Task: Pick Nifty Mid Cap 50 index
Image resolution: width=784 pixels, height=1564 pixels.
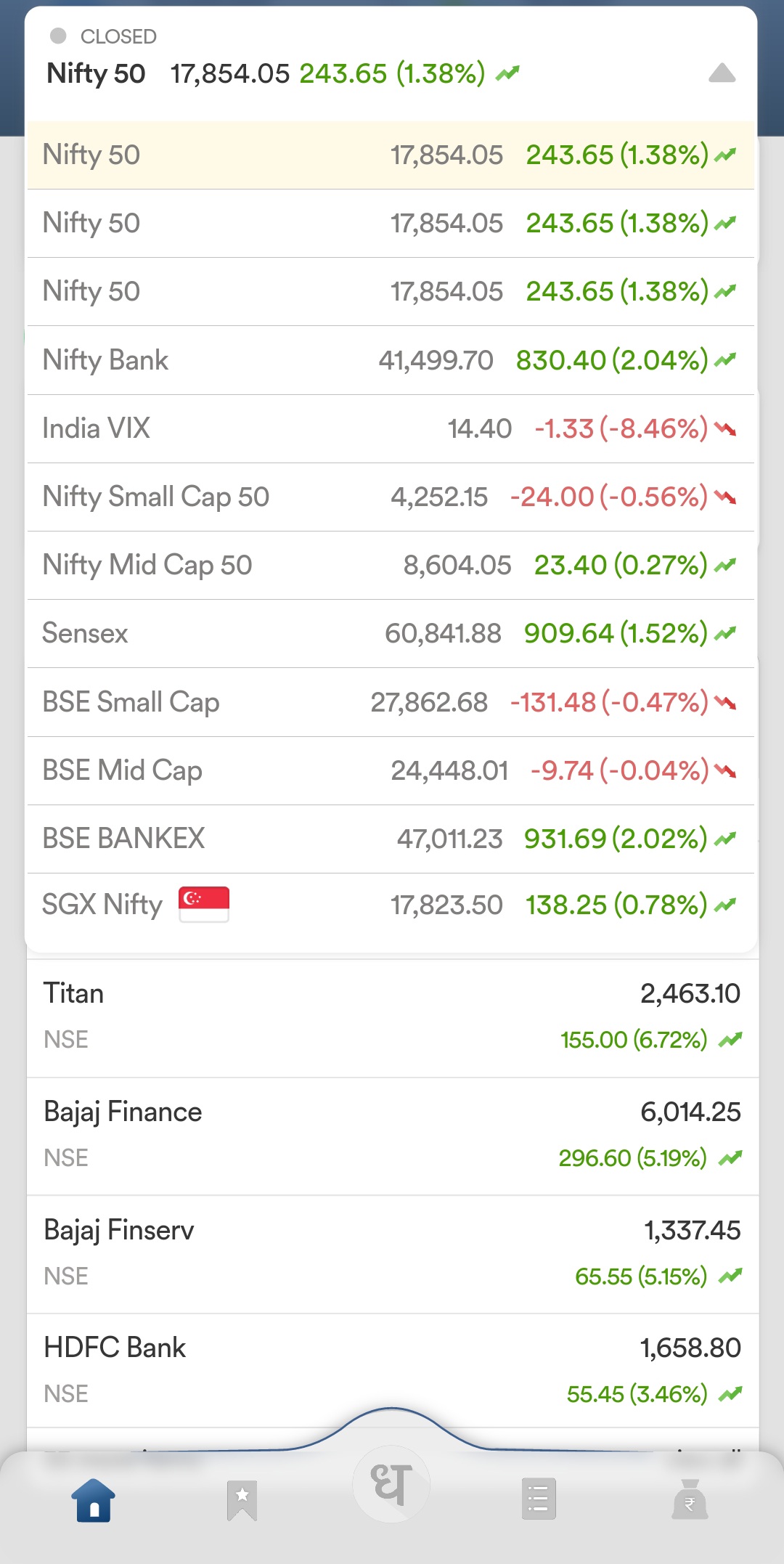Action: tap(391, 565)
